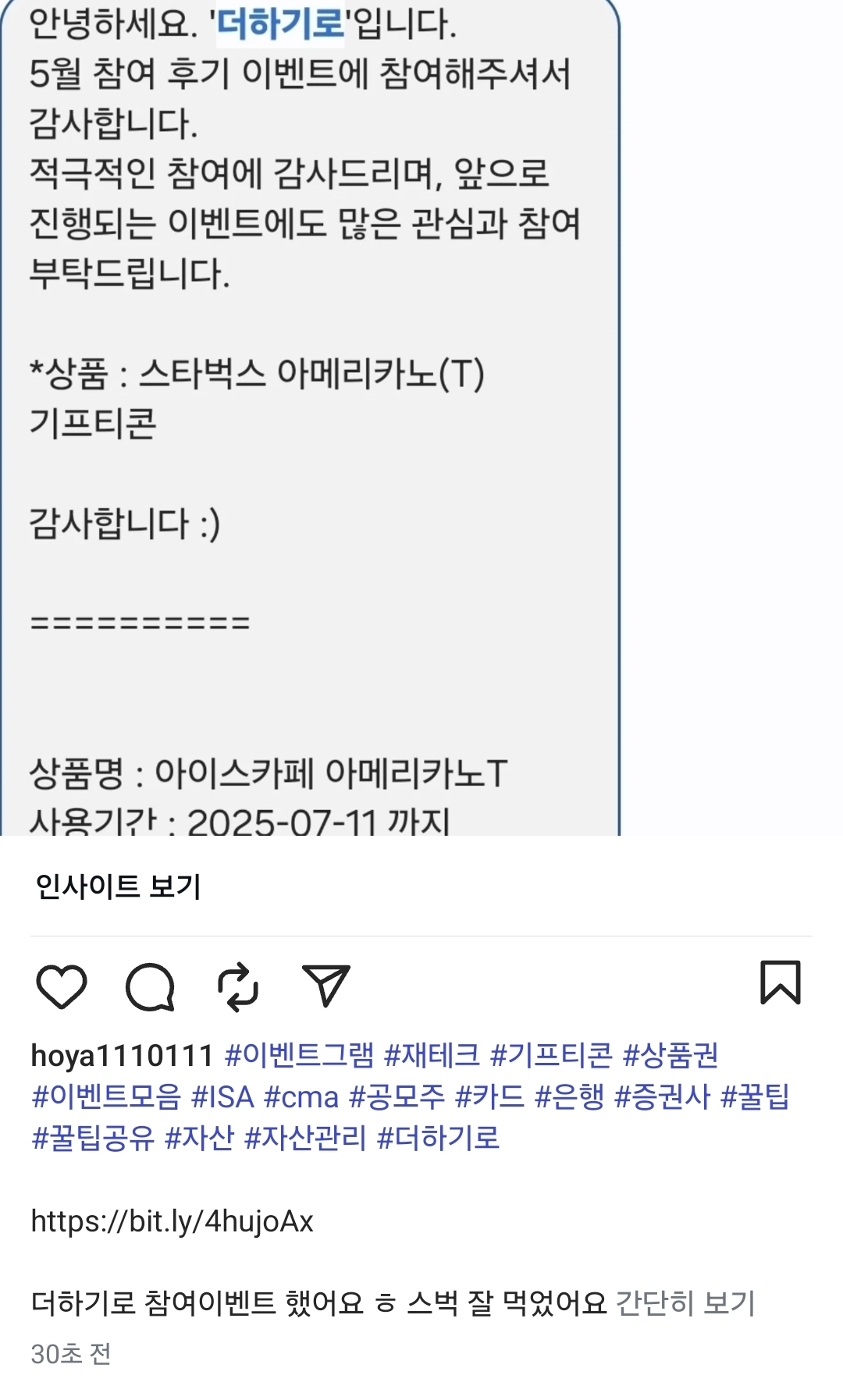Open the #상품권 hashtag
The height and width of the screenshot is (1400, 843).
670,1056
